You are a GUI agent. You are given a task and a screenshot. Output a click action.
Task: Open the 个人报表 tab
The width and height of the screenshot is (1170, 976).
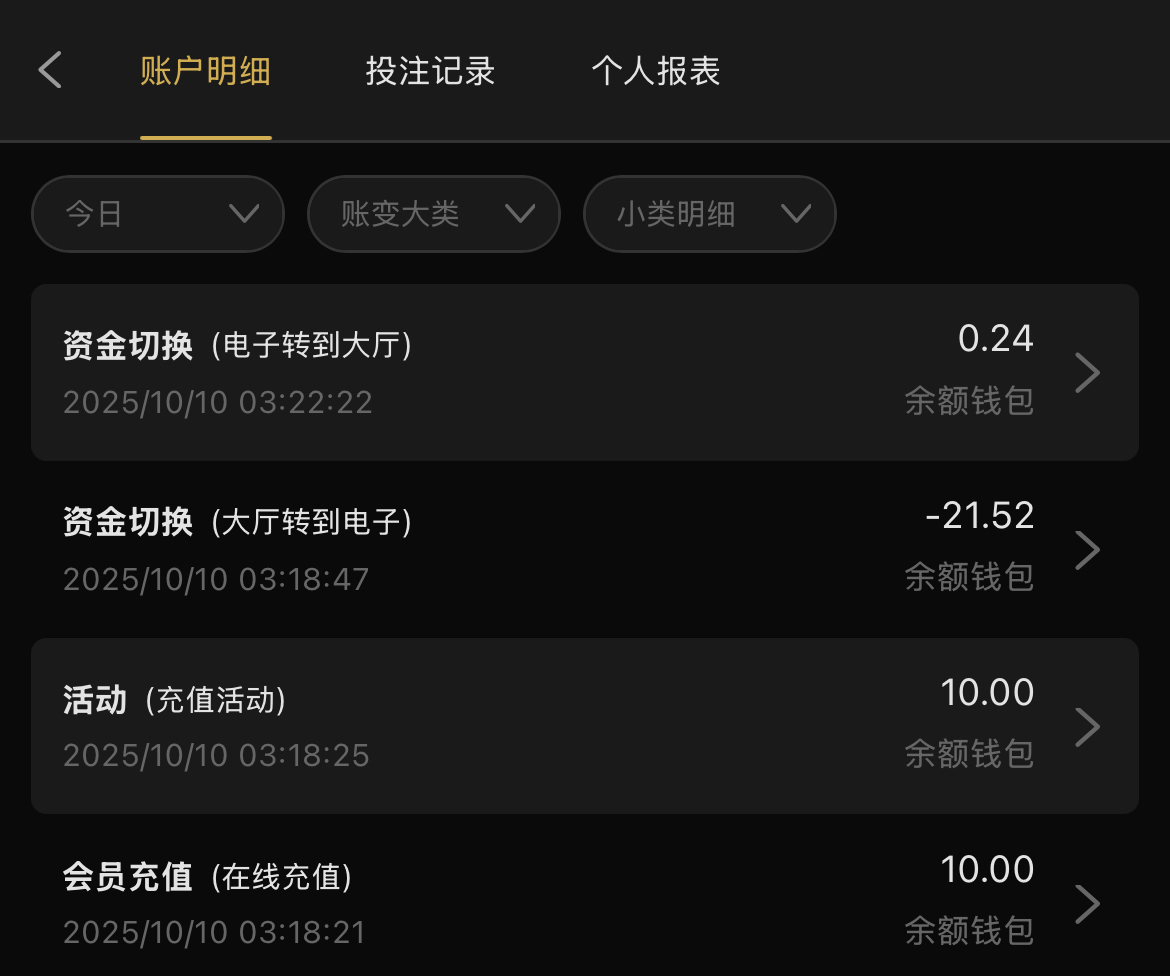pos(655,72)
